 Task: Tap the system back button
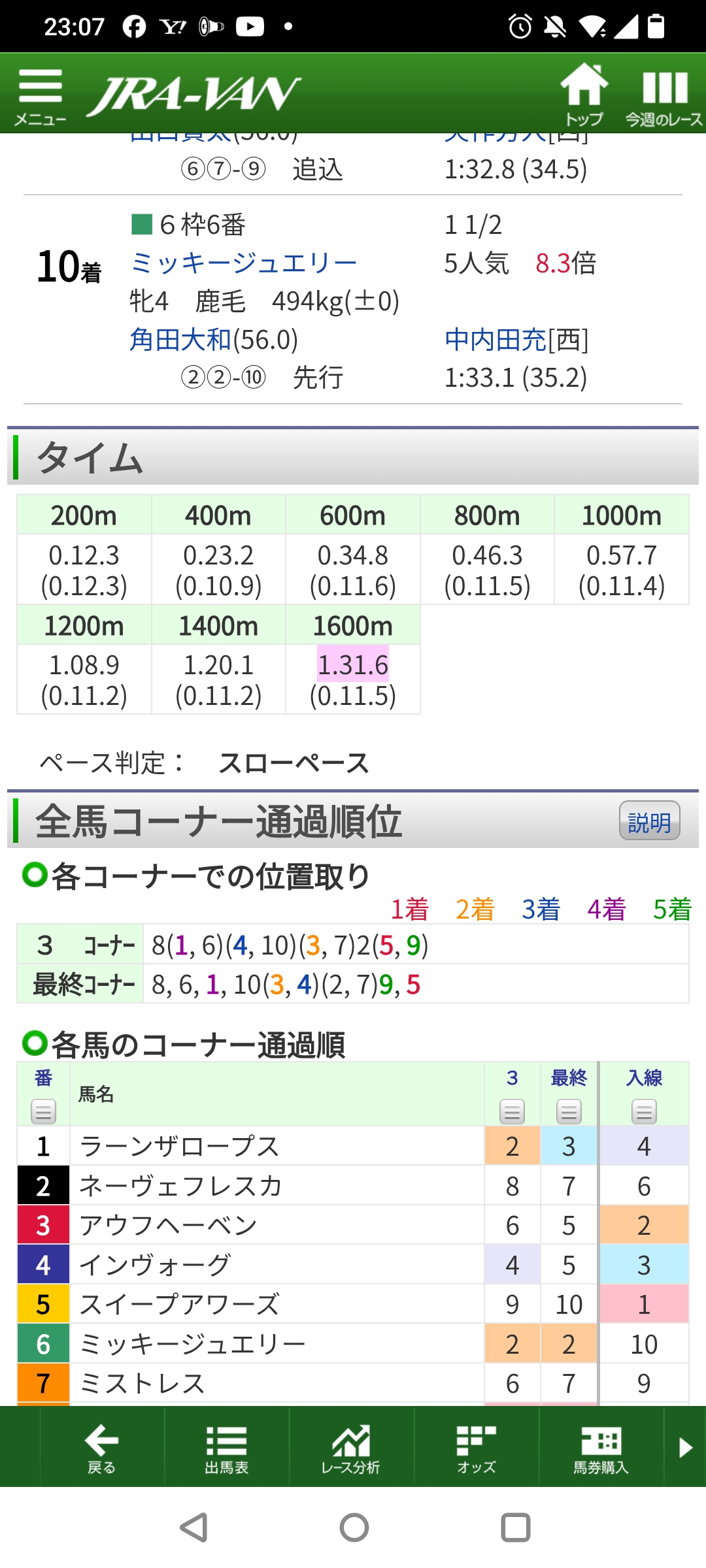[x=194, y=1527]
